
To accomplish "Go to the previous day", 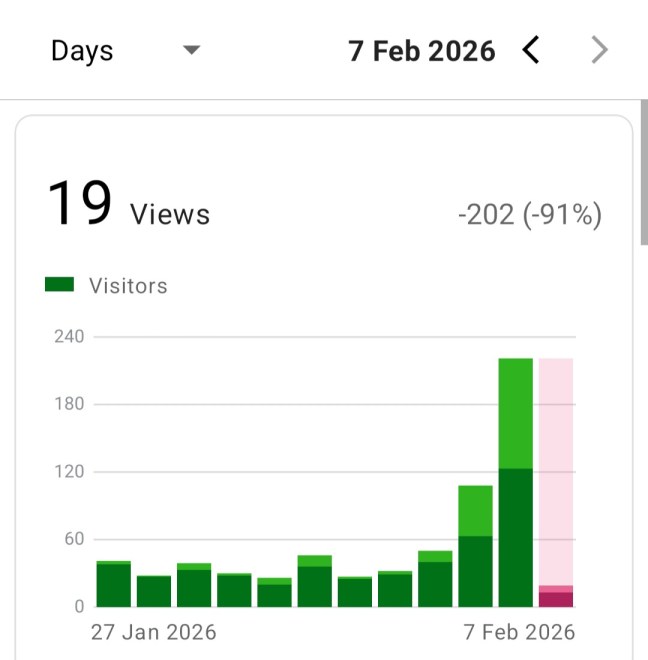I will [x=531, y=50].
